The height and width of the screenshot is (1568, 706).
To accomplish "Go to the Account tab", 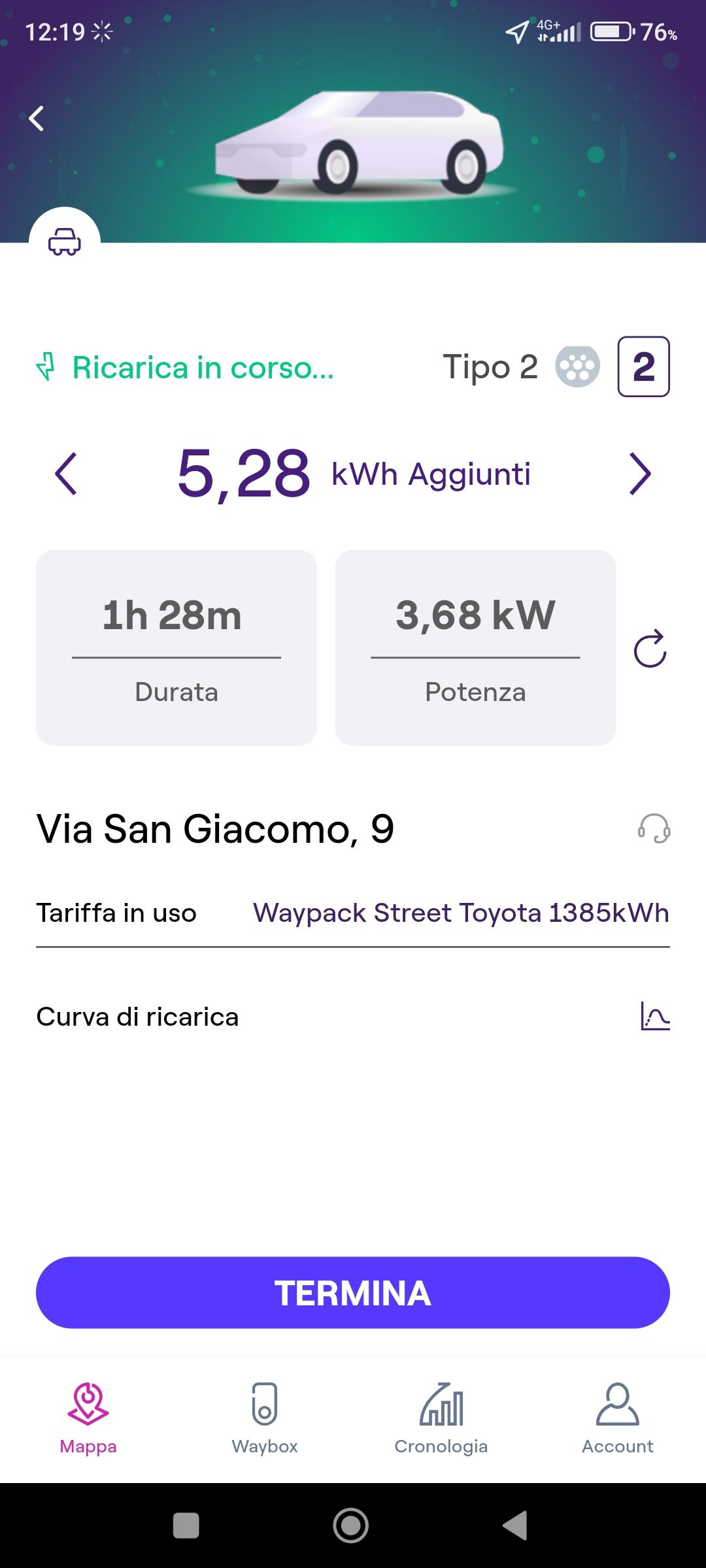I will click(618, 1418).
